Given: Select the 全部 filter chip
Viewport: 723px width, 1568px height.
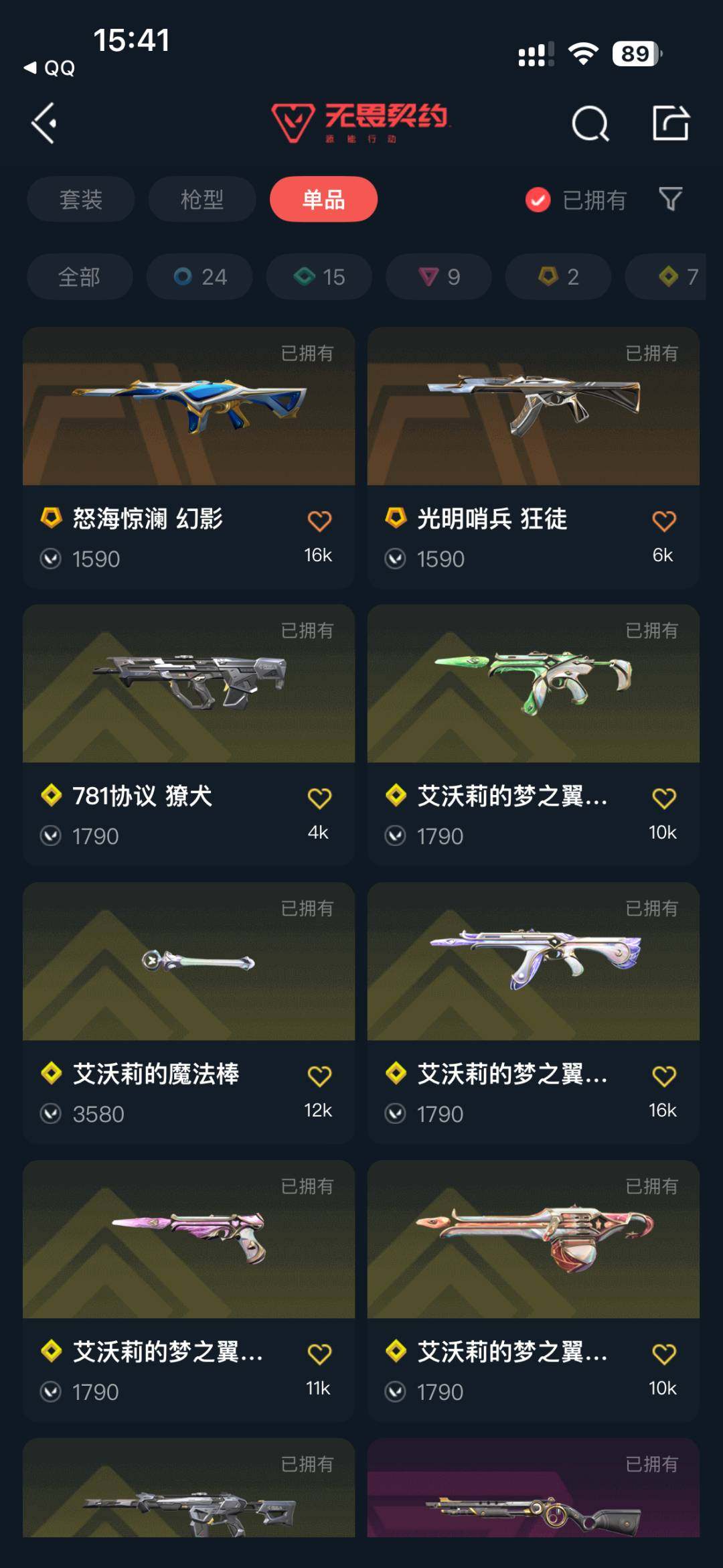Looking at the screenshot, I should (78, 277).
